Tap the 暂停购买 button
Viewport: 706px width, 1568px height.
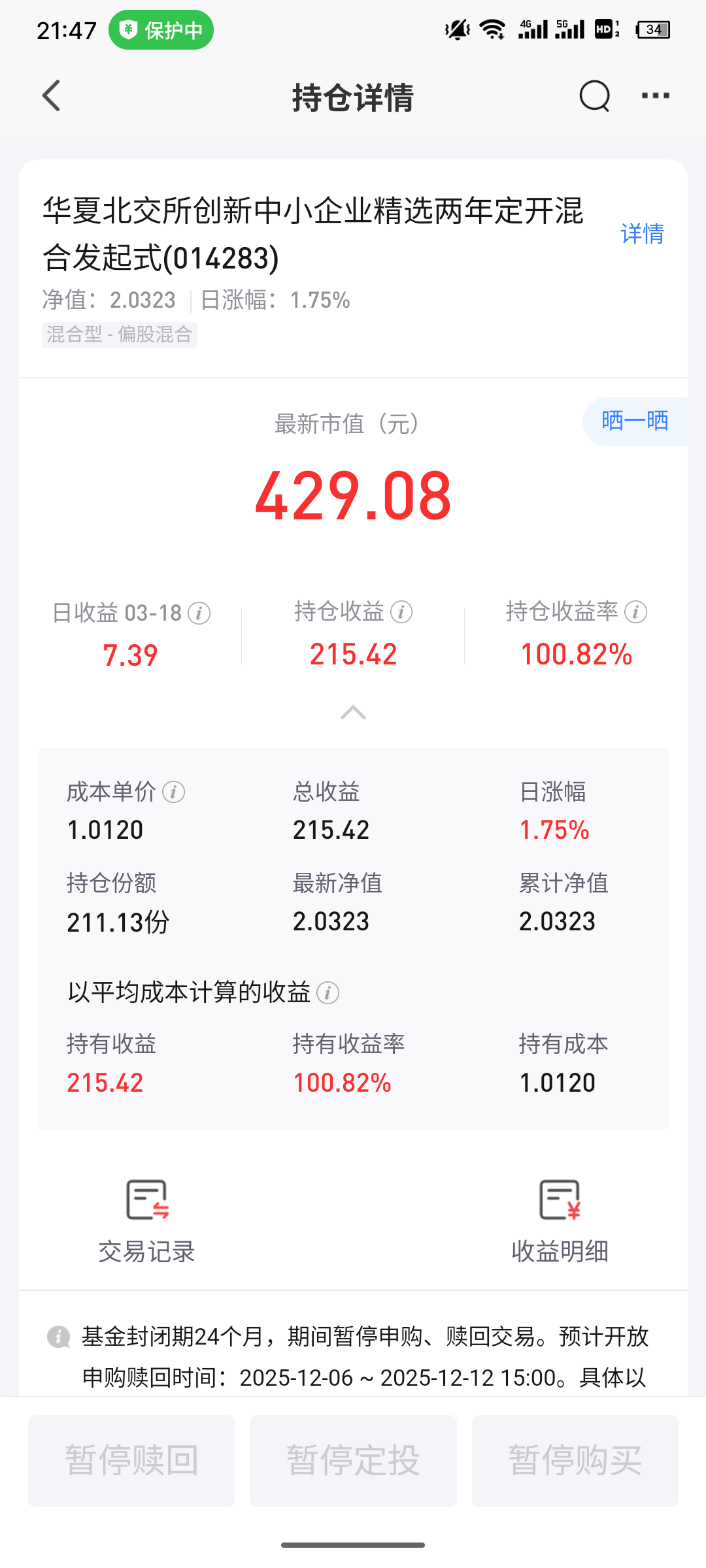[575, 1461]
